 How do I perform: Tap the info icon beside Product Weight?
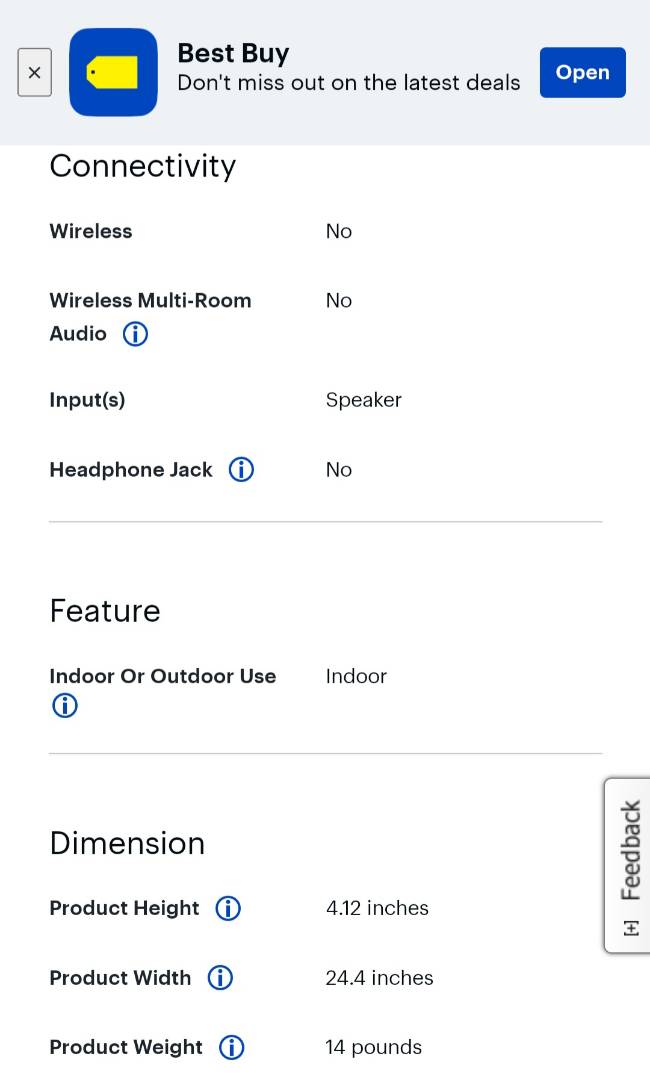pyautogui.click(x=231, y=1048)
